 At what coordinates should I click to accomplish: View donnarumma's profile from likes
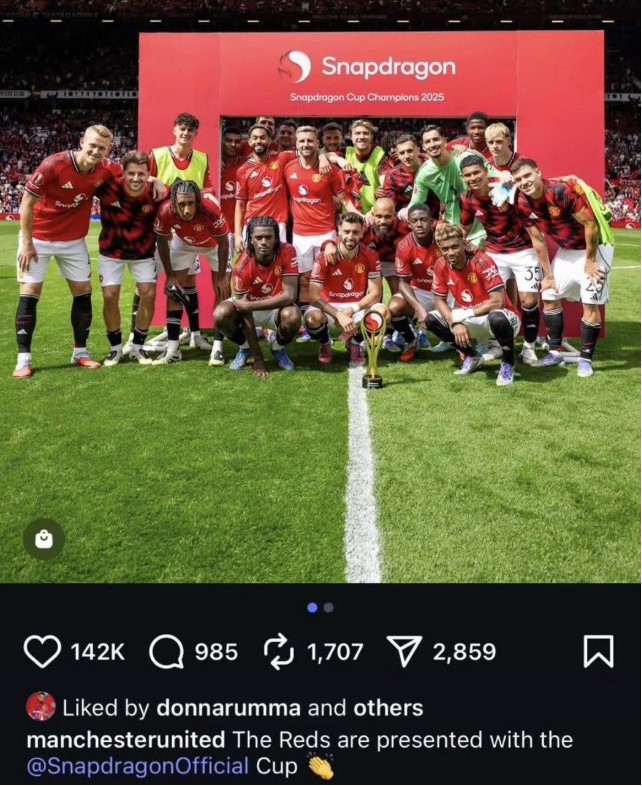228,708
